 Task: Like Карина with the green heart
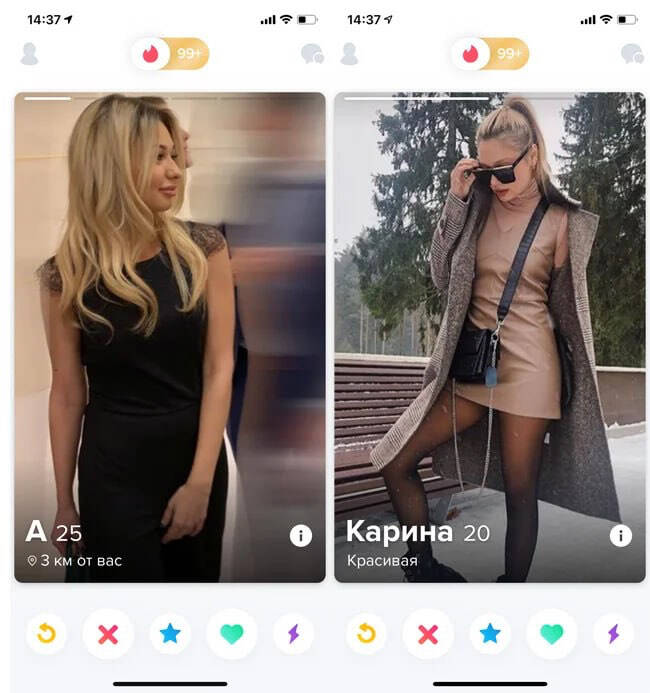click(552, 634)
